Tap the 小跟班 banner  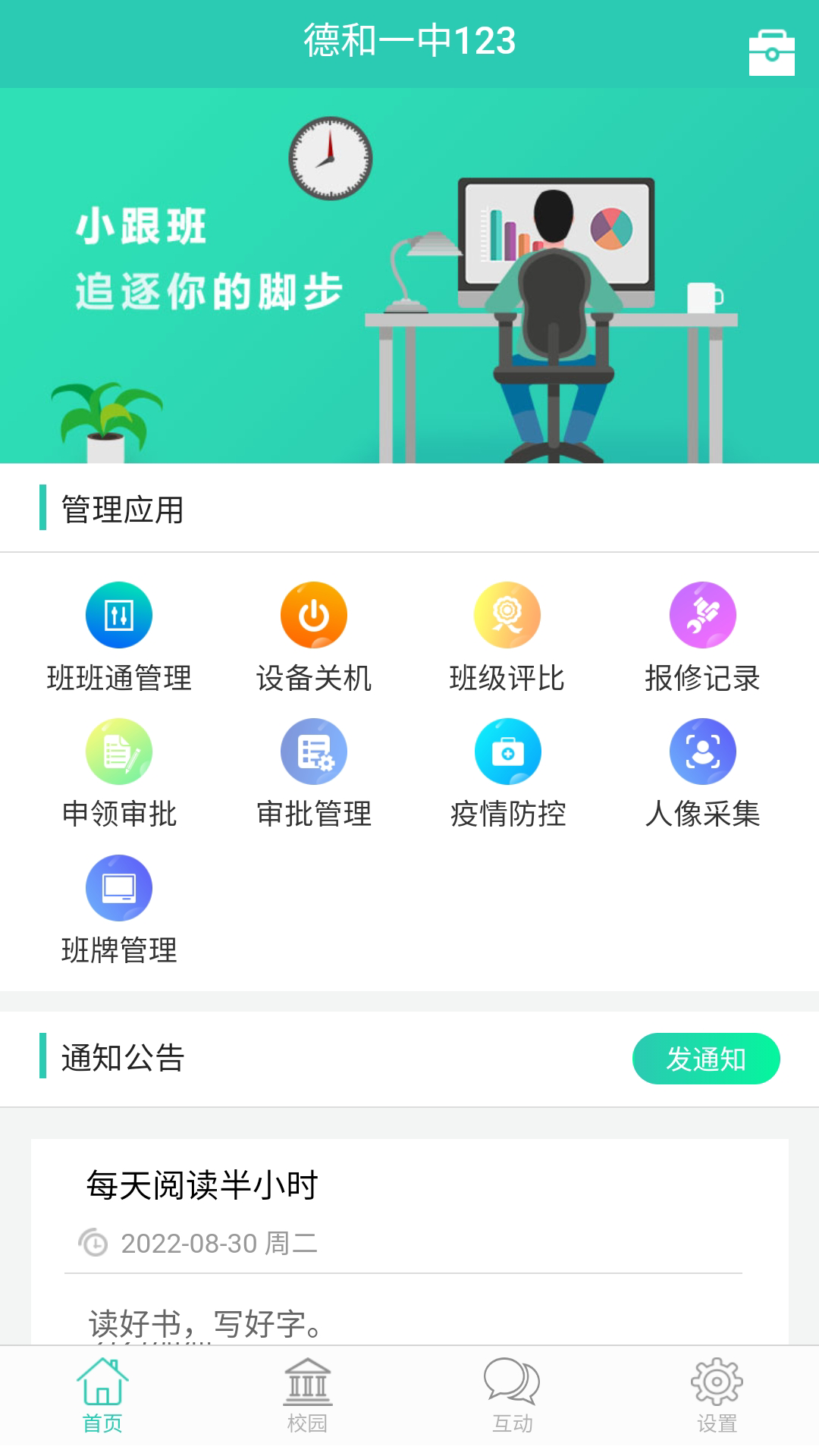pos(409,275)
